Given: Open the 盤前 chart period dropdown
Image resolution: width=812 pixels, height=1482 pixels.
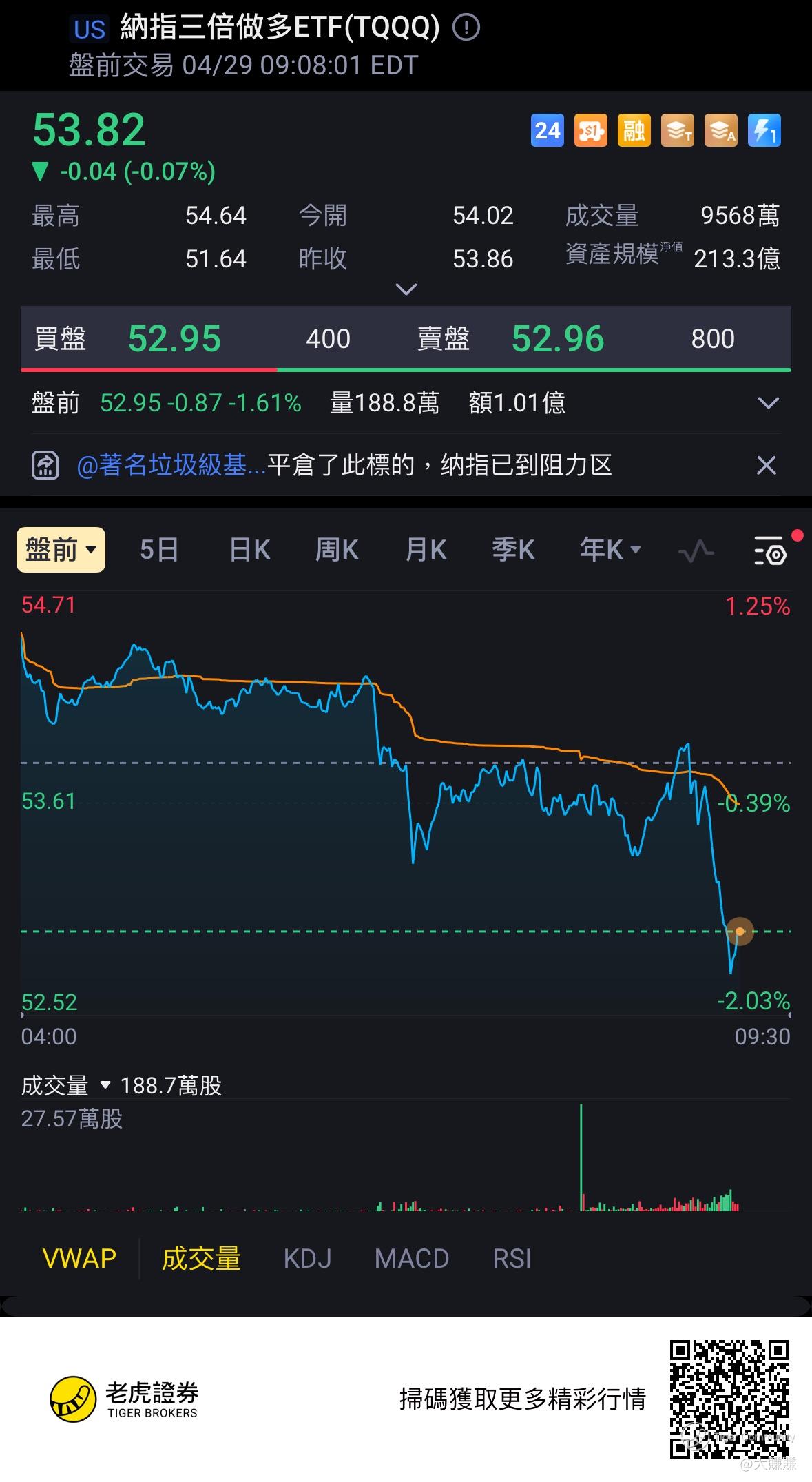Looking at the screenshot, I should (x=61, y=550).
